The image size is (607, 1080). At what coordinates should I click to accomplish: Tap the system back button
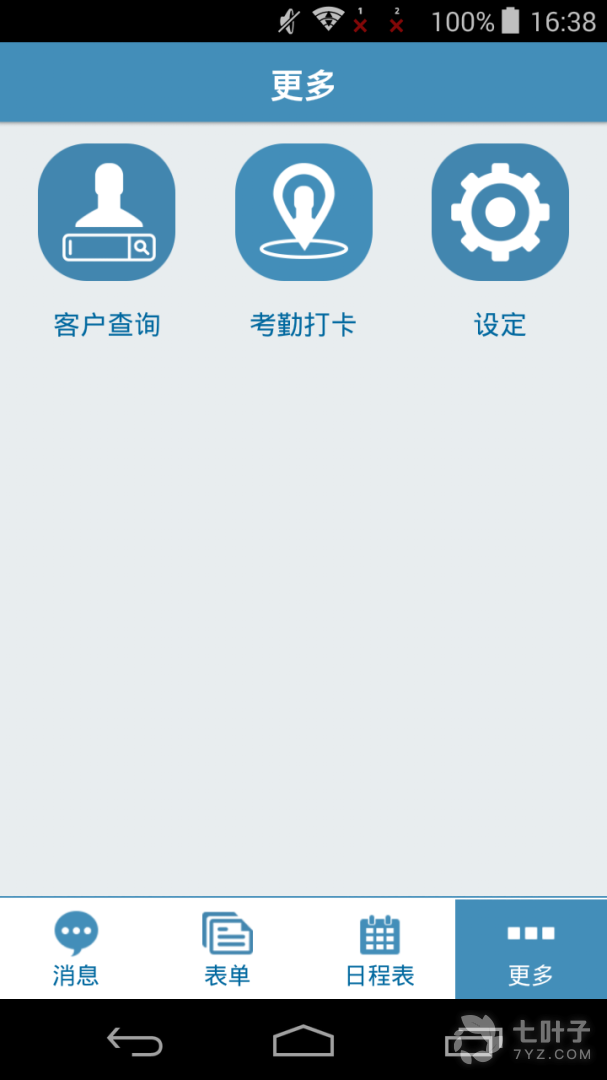[135, 1042]
